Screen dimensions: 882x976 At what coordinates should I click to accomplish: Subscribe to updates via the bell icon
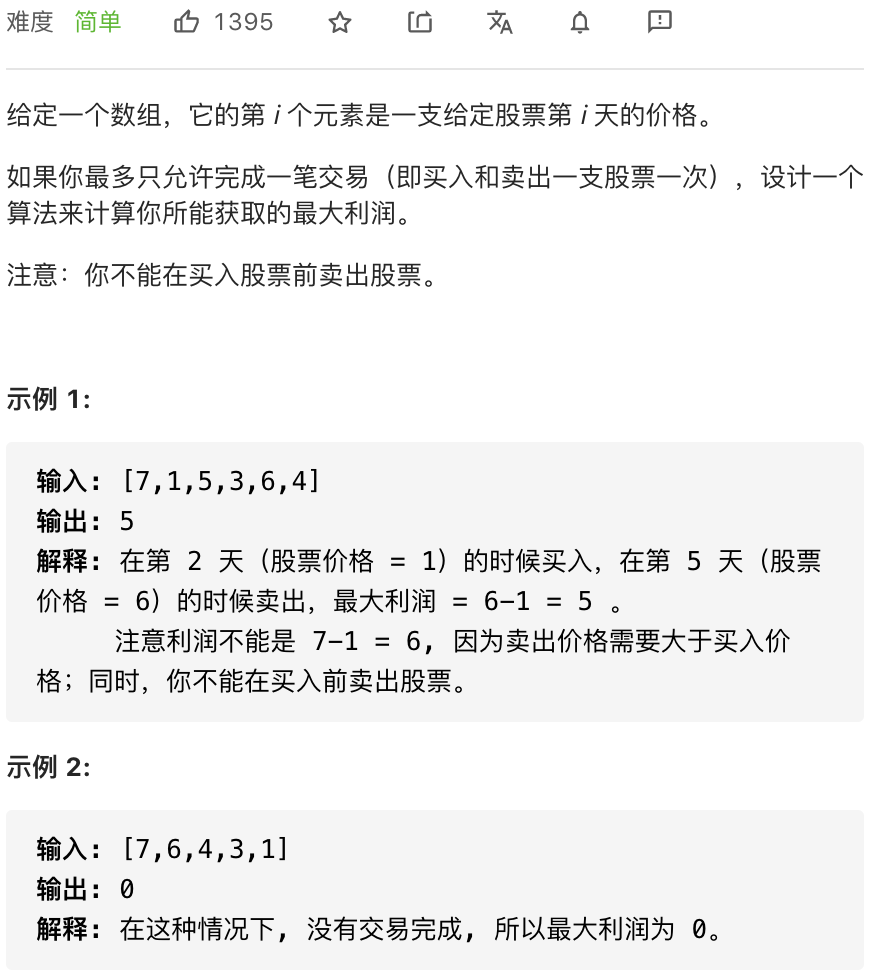click(580, 22)
